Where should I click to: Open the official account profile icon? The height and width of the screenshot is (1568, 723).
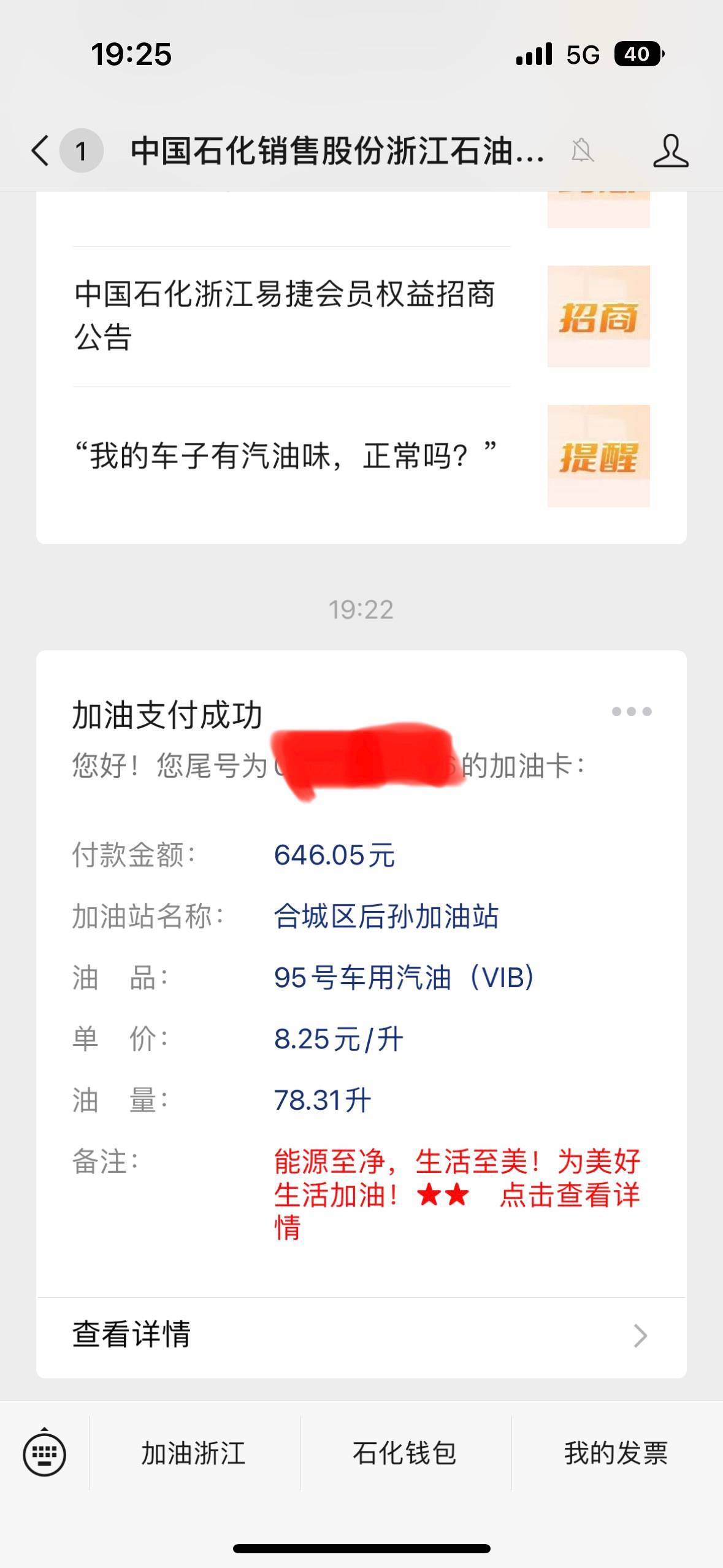click(670, 151)
